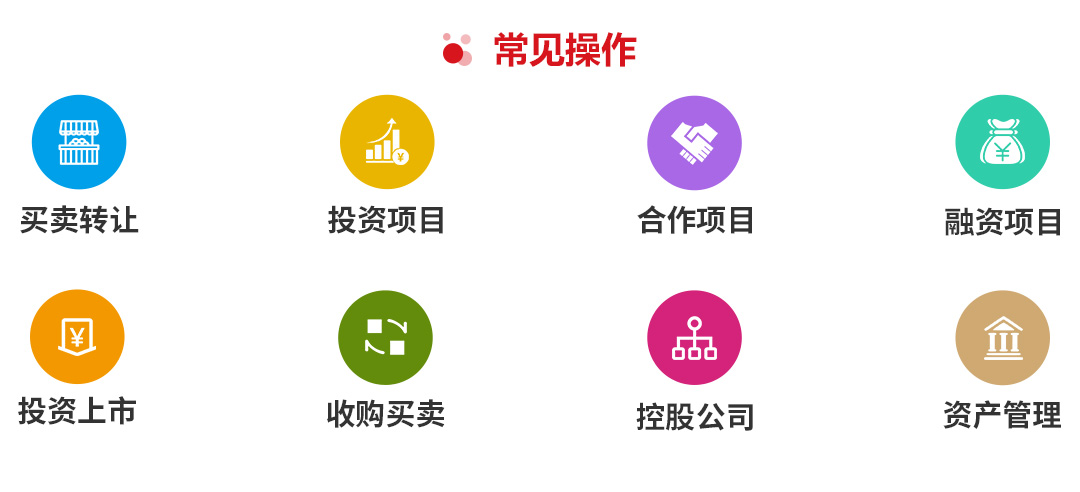The width and height of the screenshot is (1080, 492).
Task: Go to 合作项目
Action: pos(694,143)
